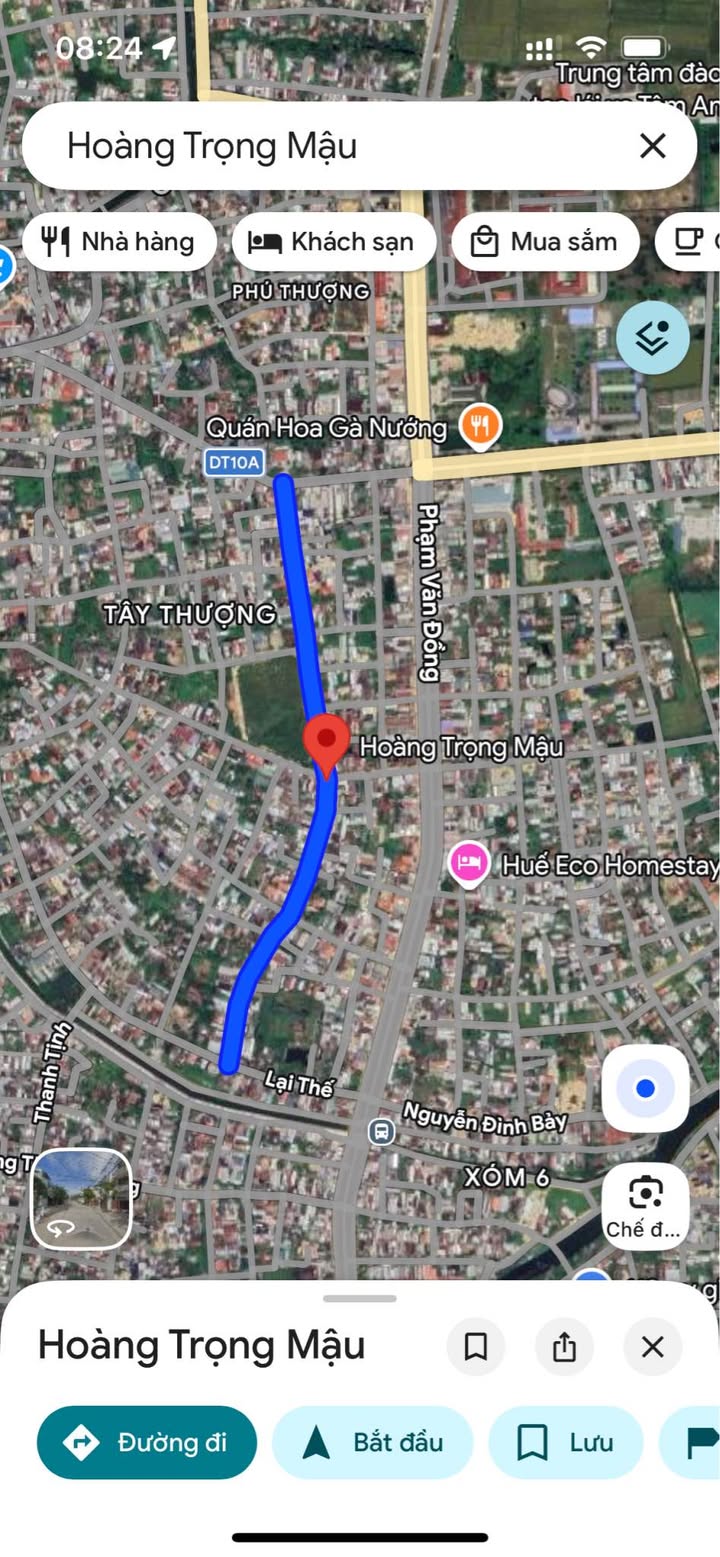Open the Street View thumbnail
Viewport: 720px width, 1557px height.
(x=81, y=1198)
